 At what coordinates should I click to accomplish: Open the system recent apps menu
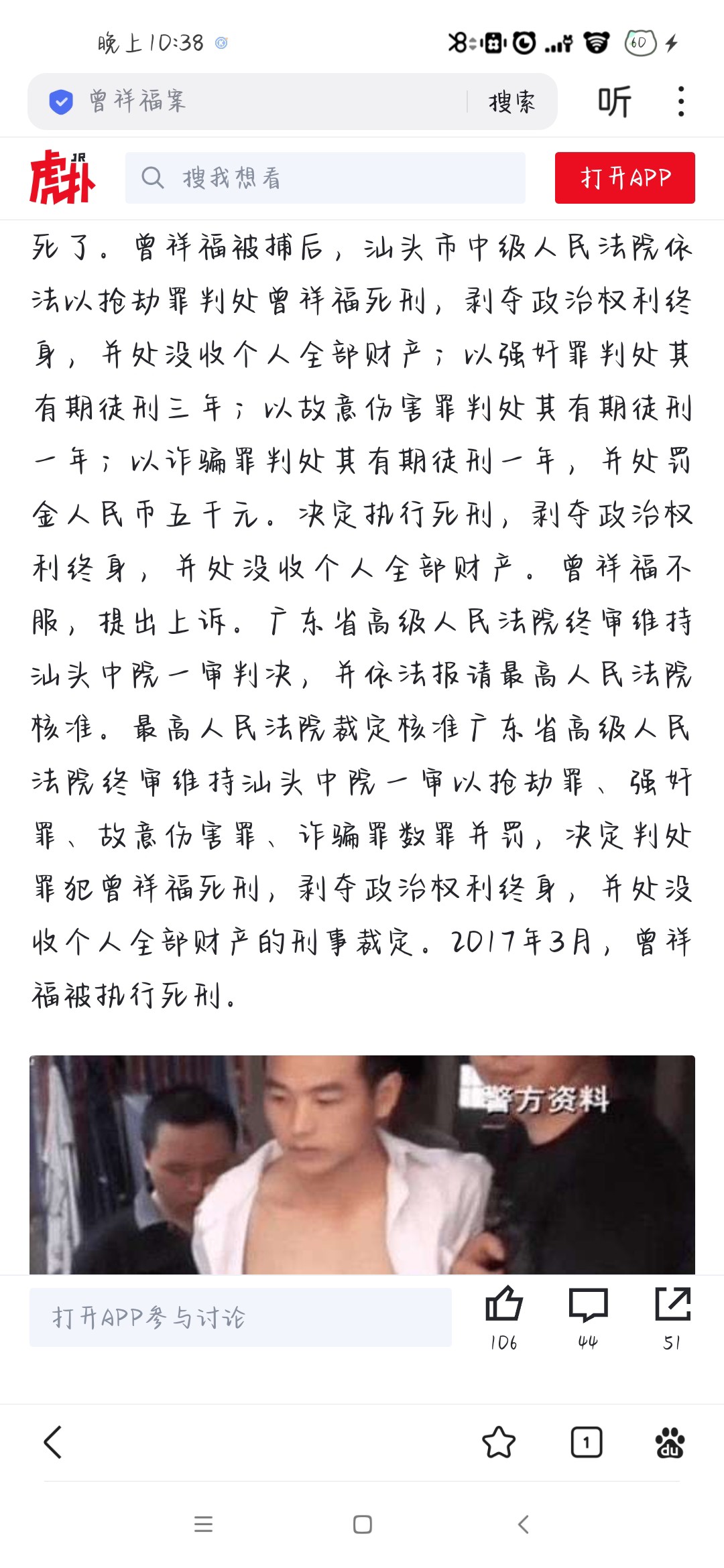click(x=203, y=1524)
